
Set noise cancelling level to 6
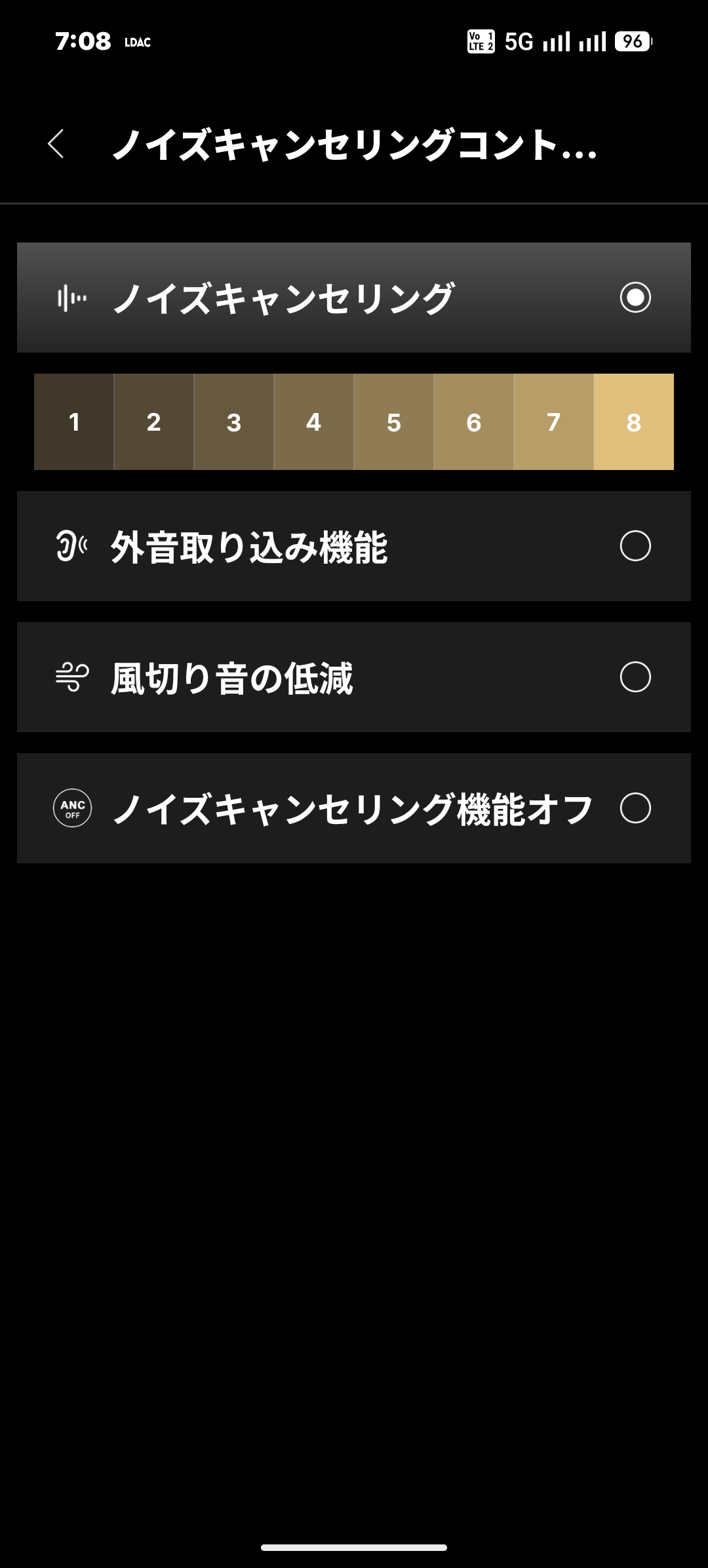474,422
